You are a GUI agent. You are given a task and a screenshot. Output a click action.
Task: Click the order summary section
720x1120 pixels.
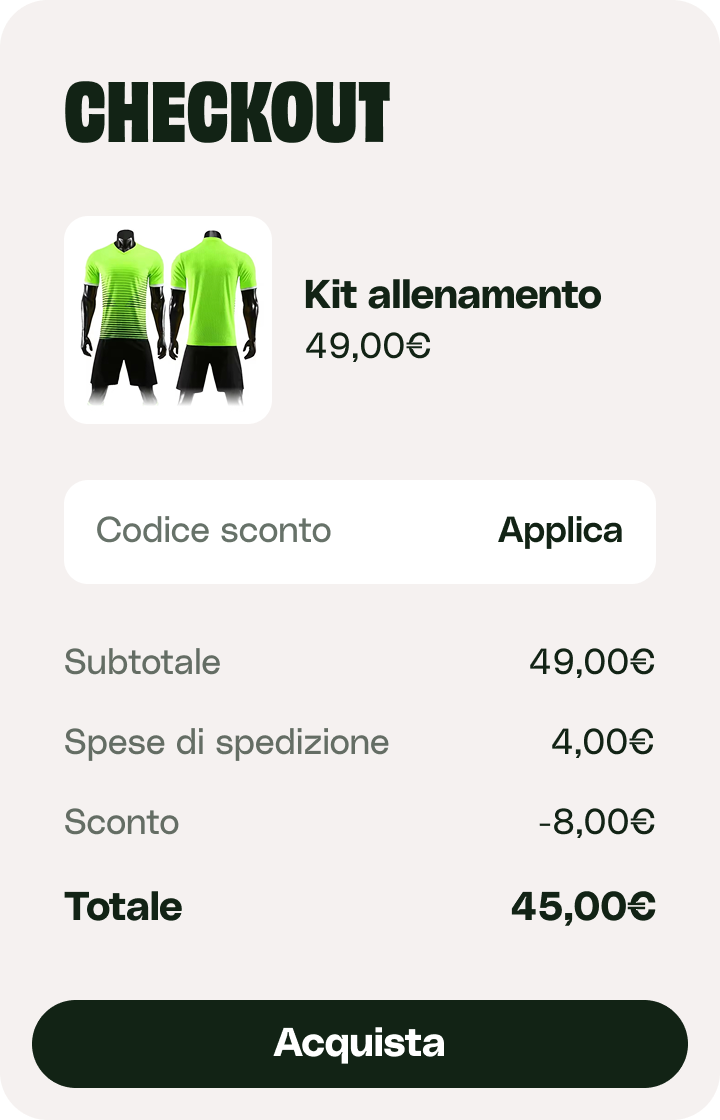tap(360, 785)
